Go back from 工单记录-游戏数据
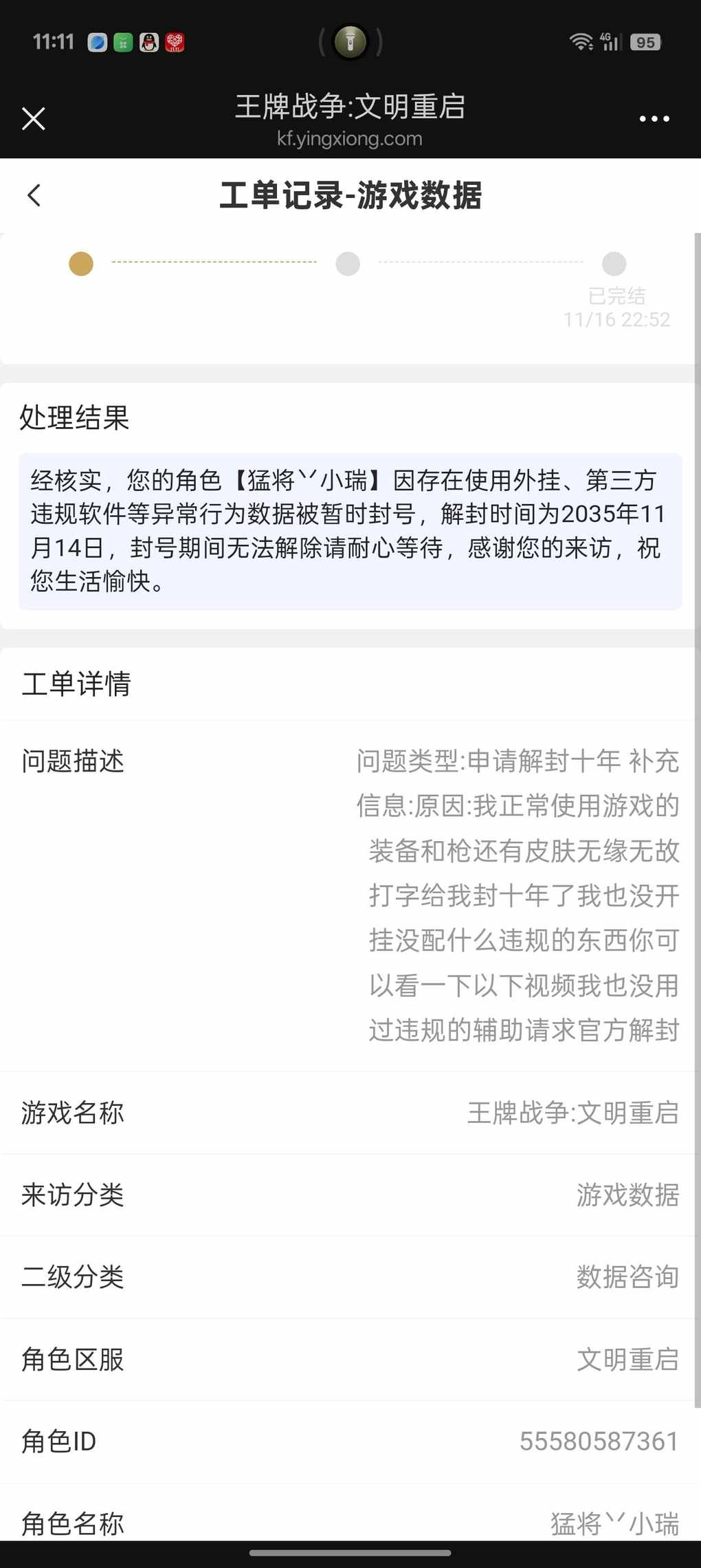Image resolution: width=701 pixels, height=1568 pixels. pos(34,195)
